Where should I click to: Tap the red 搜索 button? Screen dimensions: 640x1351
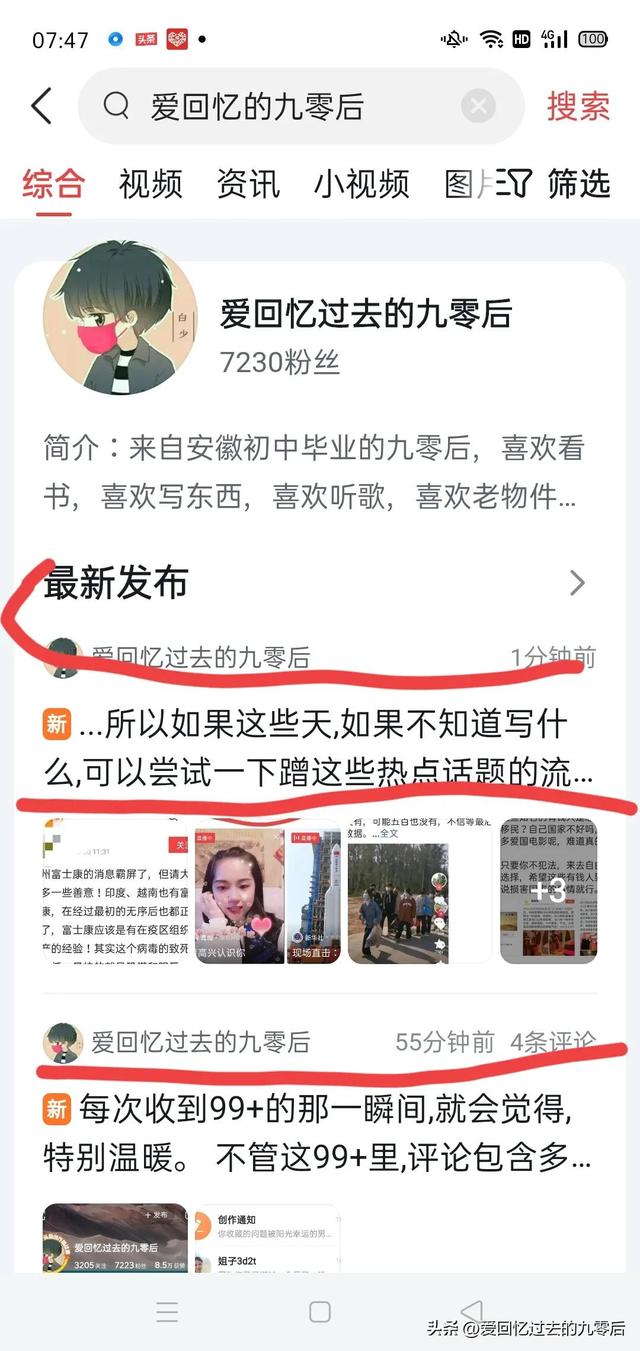[x=578, y=106]
